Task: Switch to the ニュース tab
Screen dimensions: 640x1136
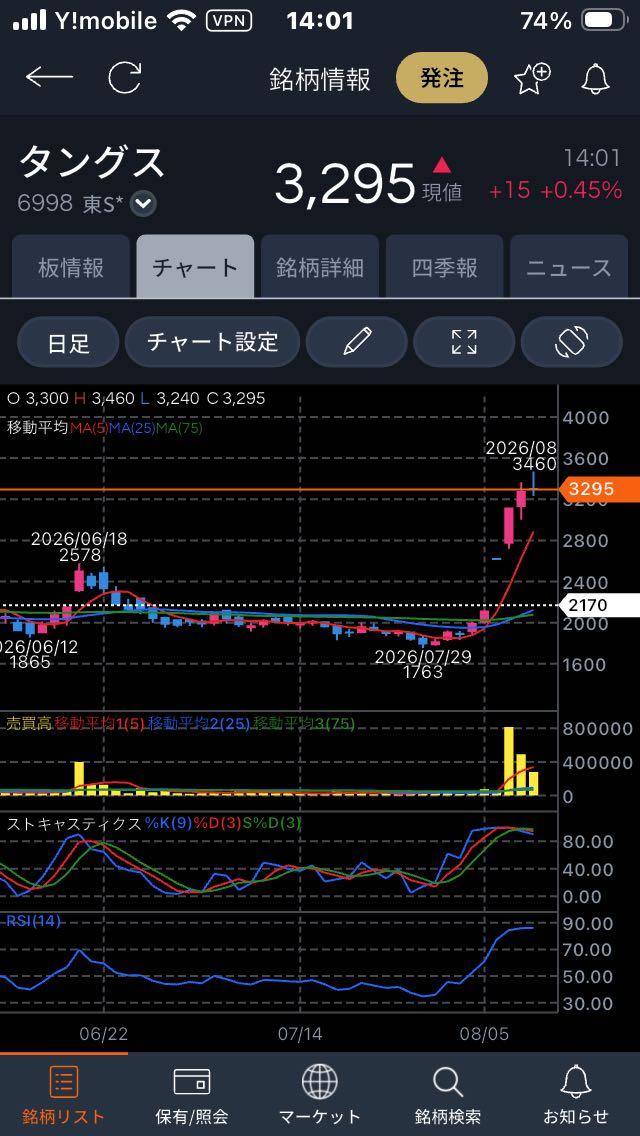Action: [x=569, y=267]
